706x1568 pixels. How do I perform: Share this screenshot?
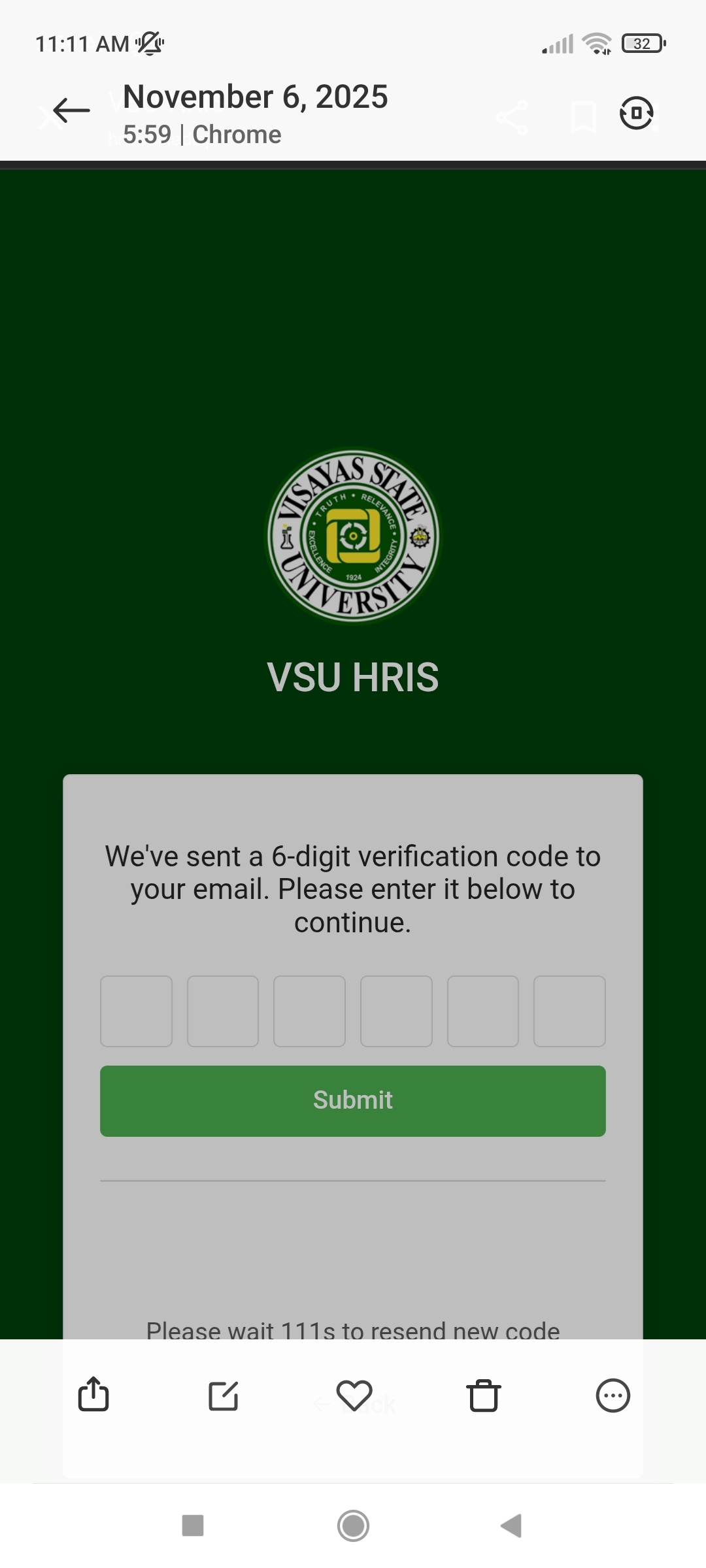(93, 1395)
